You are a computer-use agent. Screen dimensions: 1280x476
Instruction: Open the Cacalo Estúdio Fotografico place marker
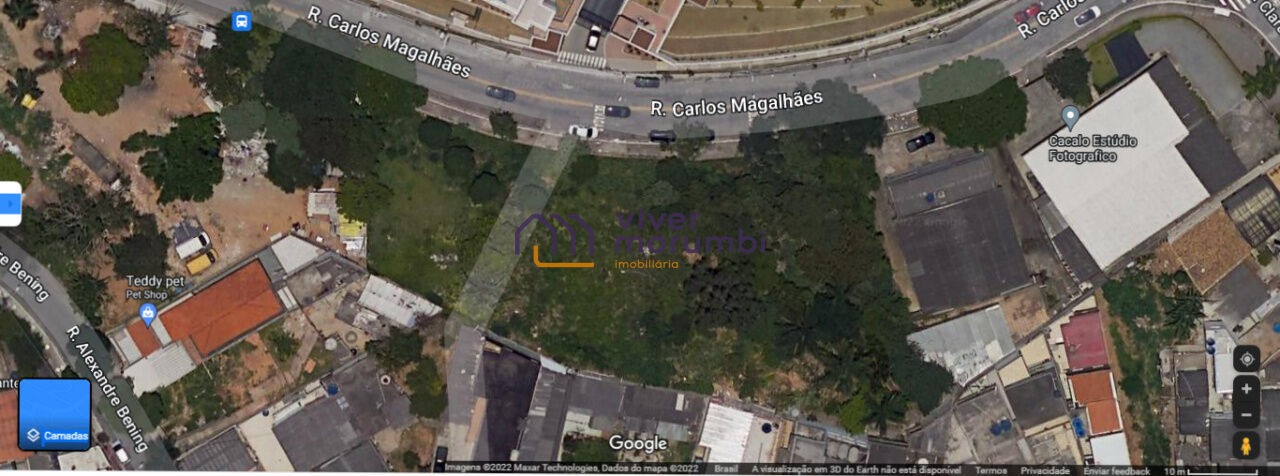click(x=1070, y=117)
